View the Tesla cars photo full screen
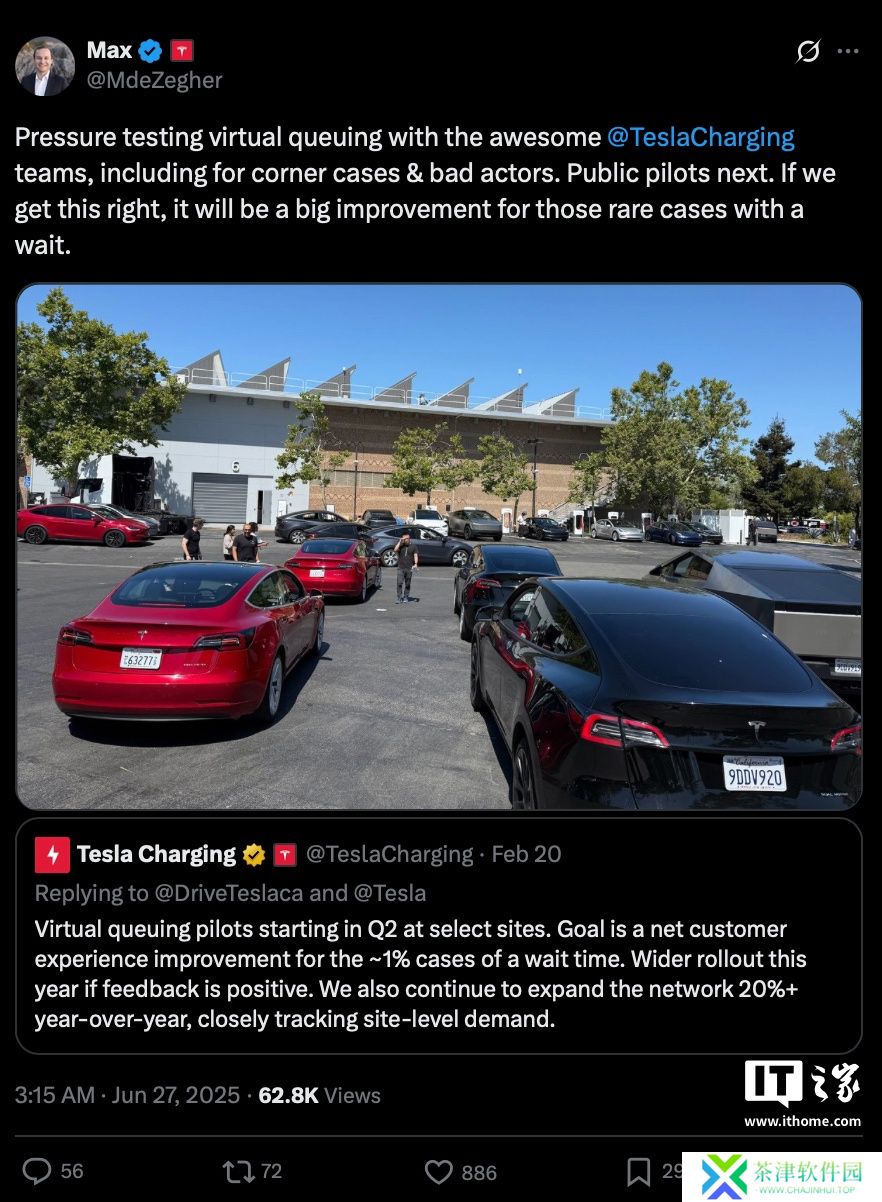The height and width of the screenshot is (1202, 882). (x=438, y=546)
